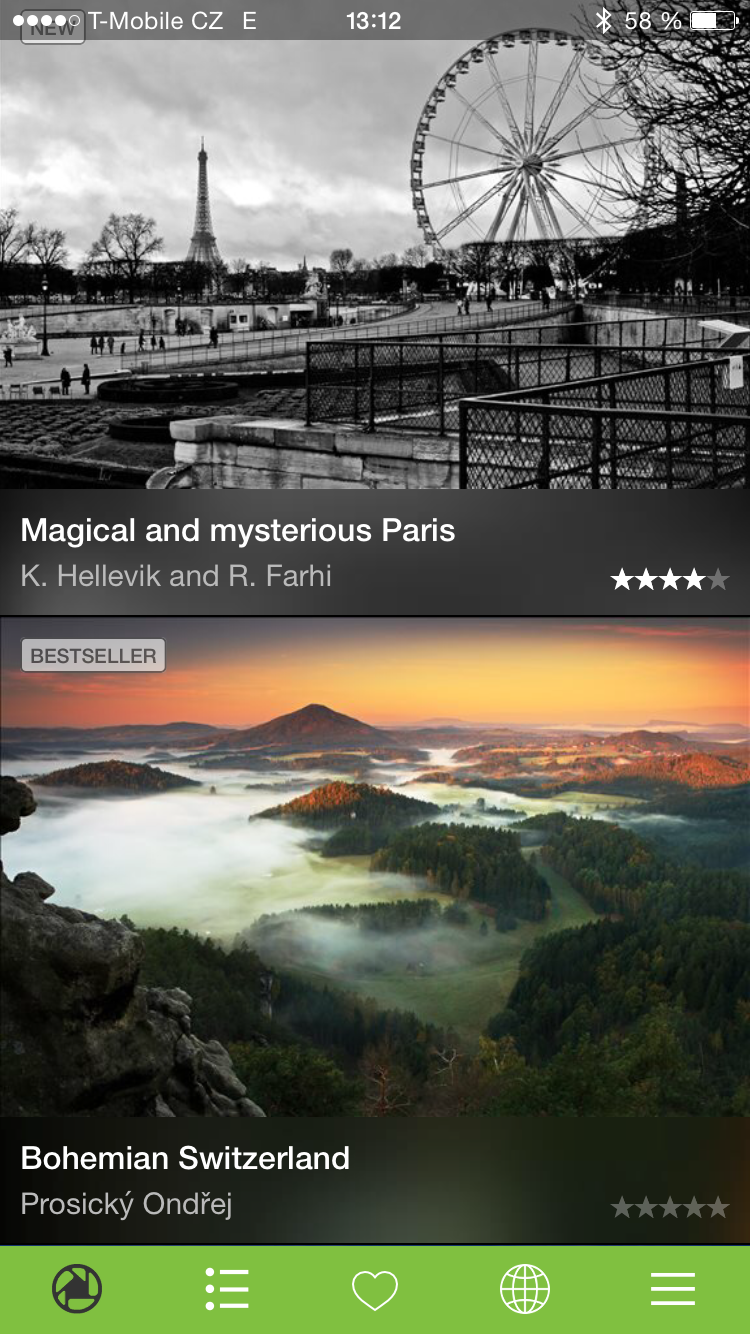
Task: Switch to the list view tab
Action: 227,1289
